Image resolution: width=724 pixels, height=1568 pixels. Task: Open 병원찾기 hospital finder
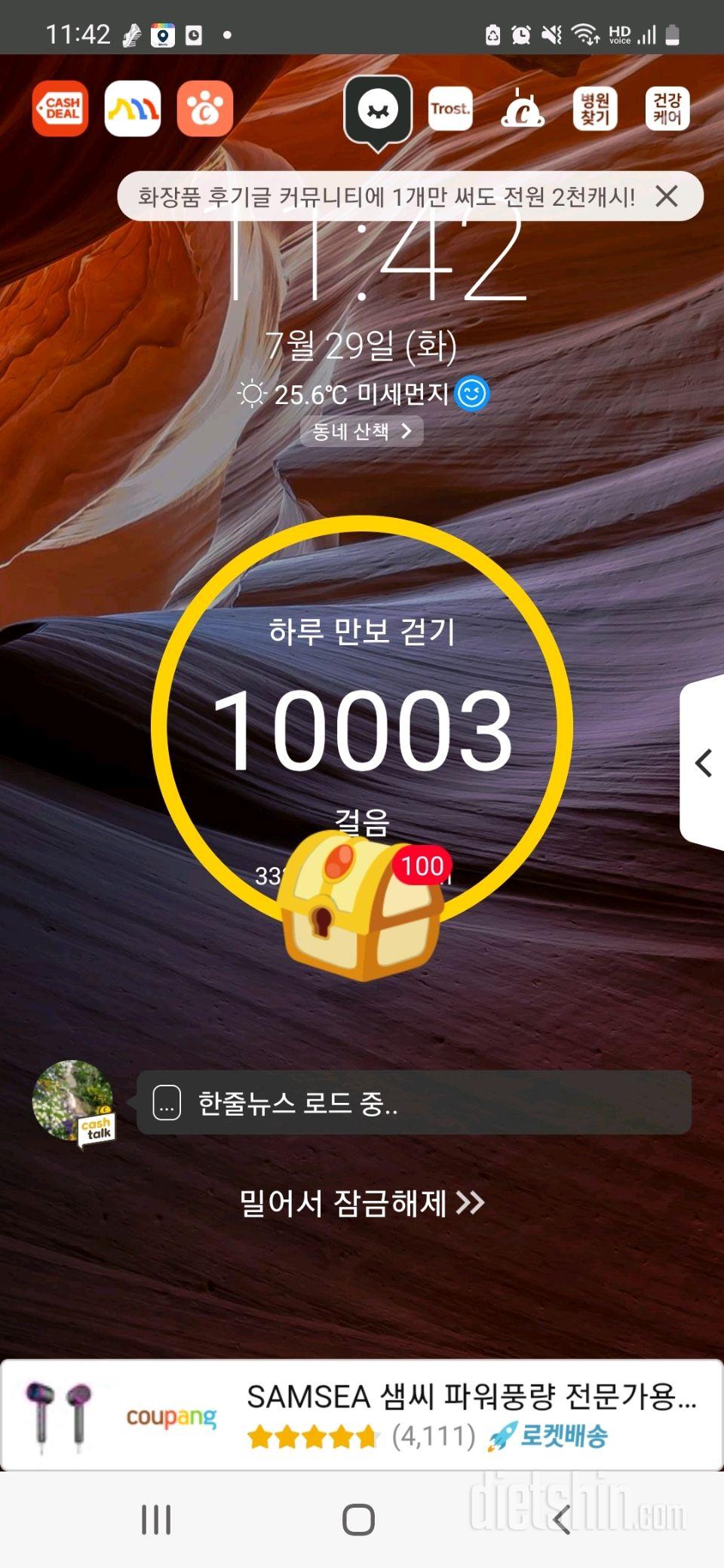point(595,109)
